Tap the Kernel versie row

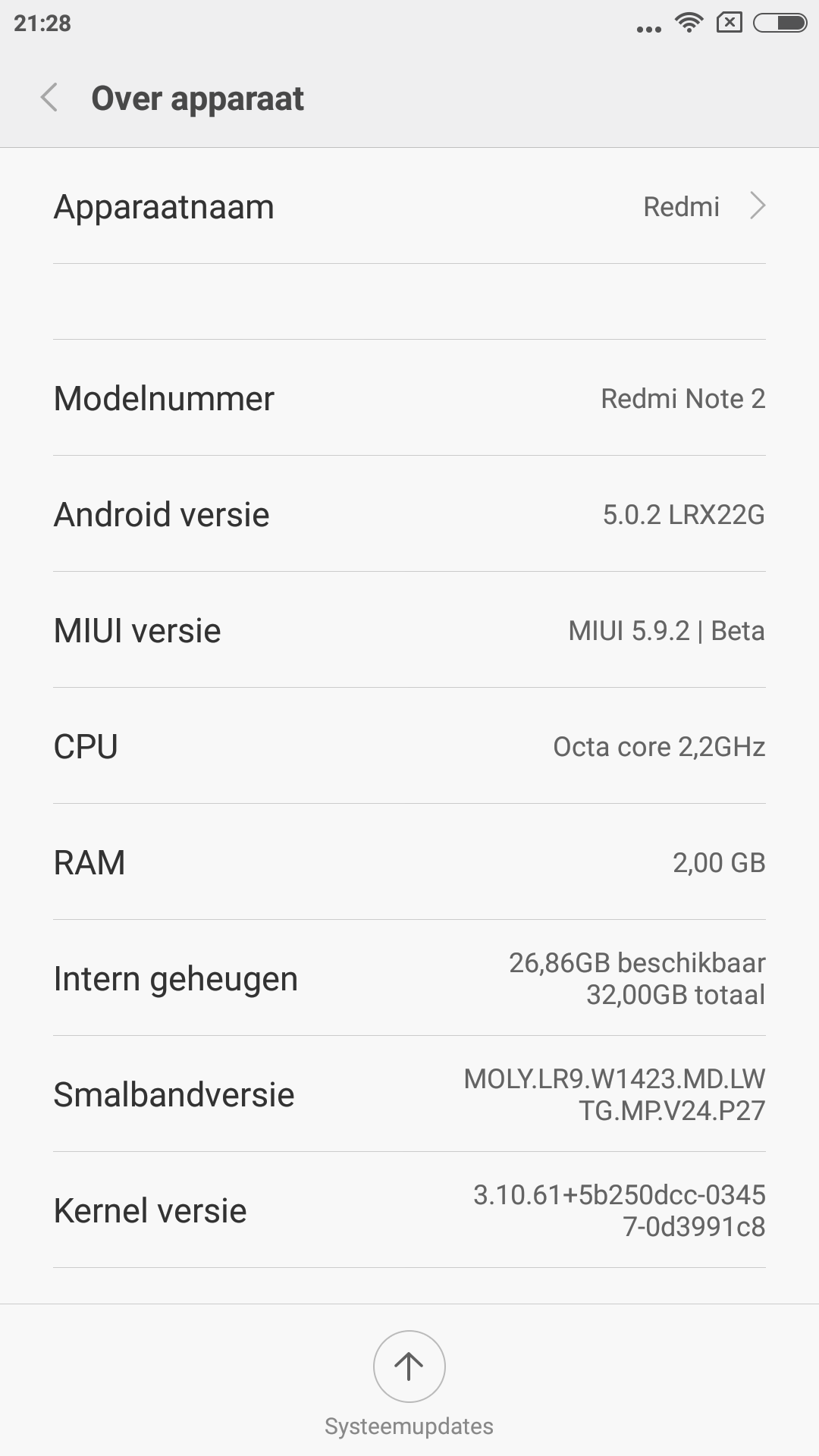pyautogui.click(x=409, y=1210)
